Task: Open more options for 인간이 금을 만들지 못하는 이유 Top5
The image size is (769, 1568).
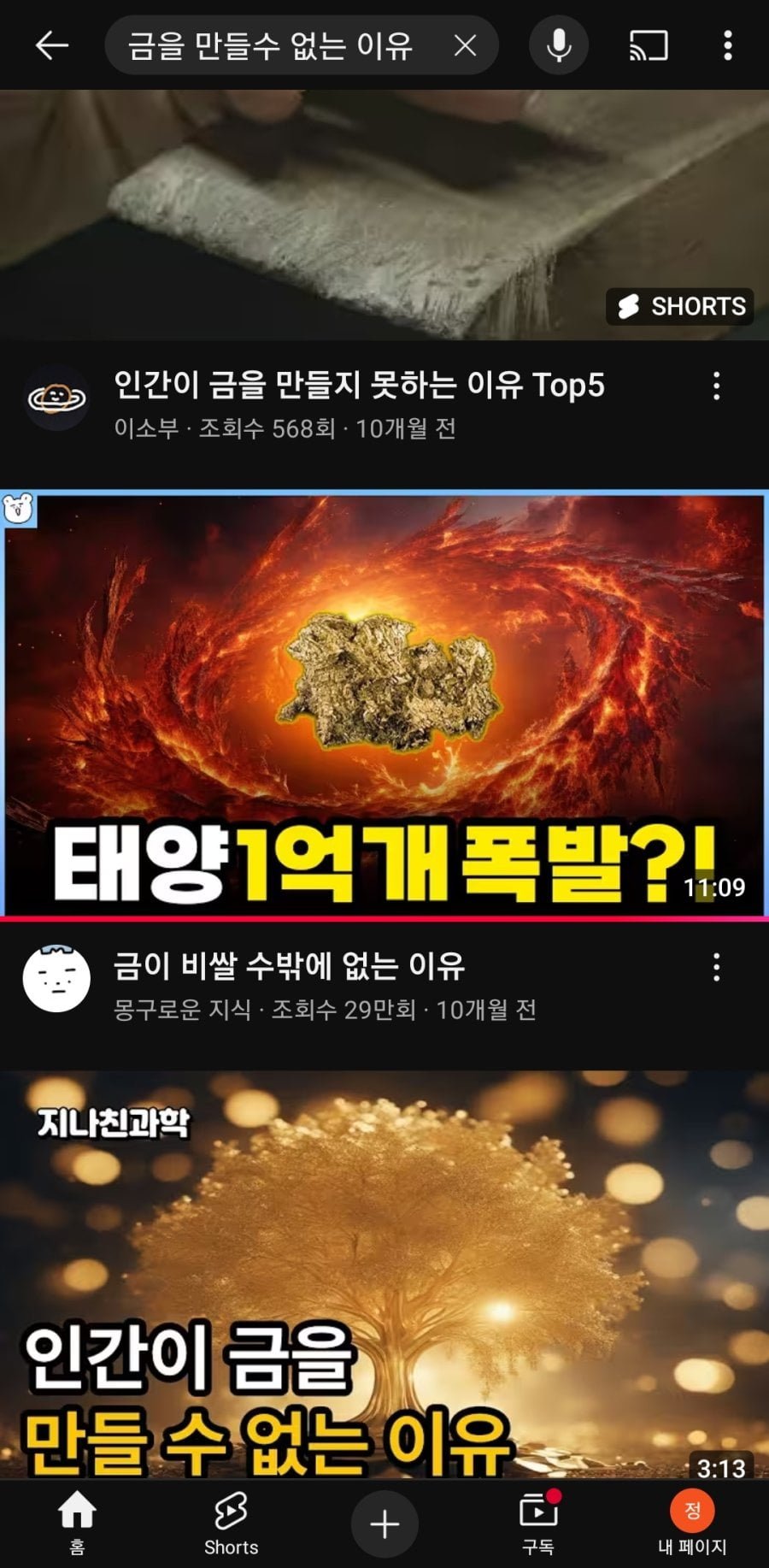Action: point(716,386)
